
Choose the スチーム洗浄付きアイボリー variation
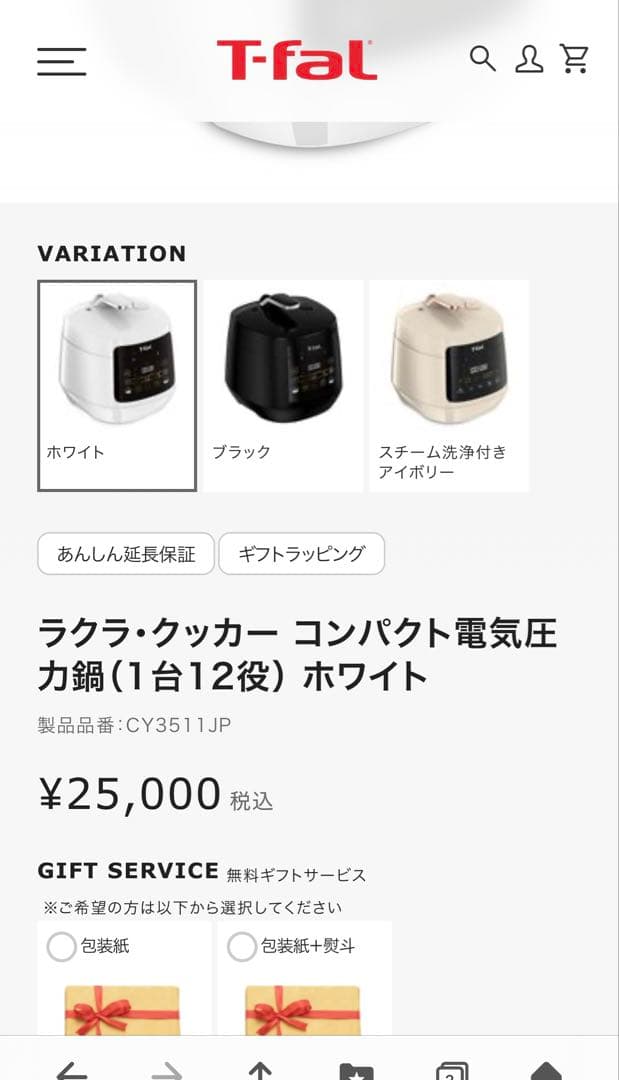(x=449, y=386)
